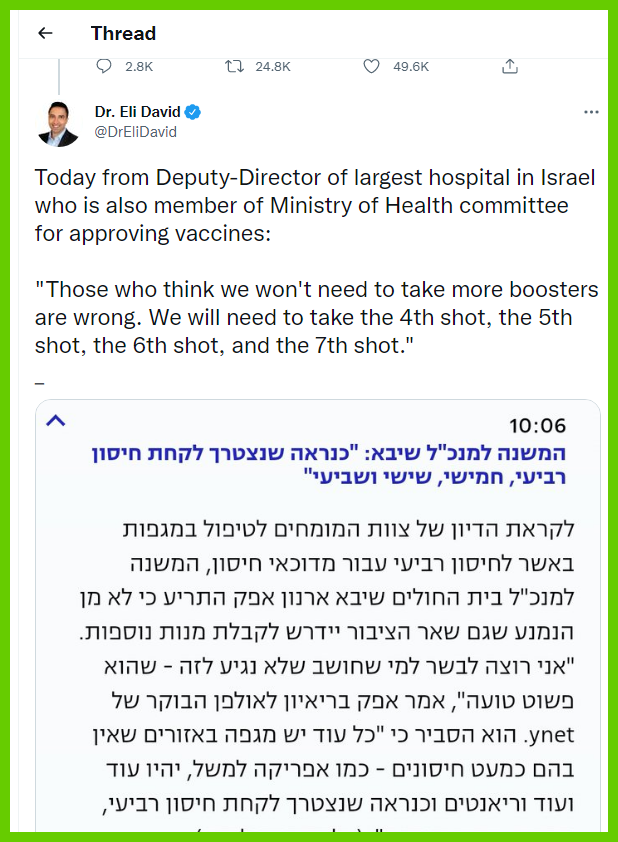The image size is (618, 842).
Task: Open Dr. Eli David's profile picture
Action: click(x=58, y=123)
